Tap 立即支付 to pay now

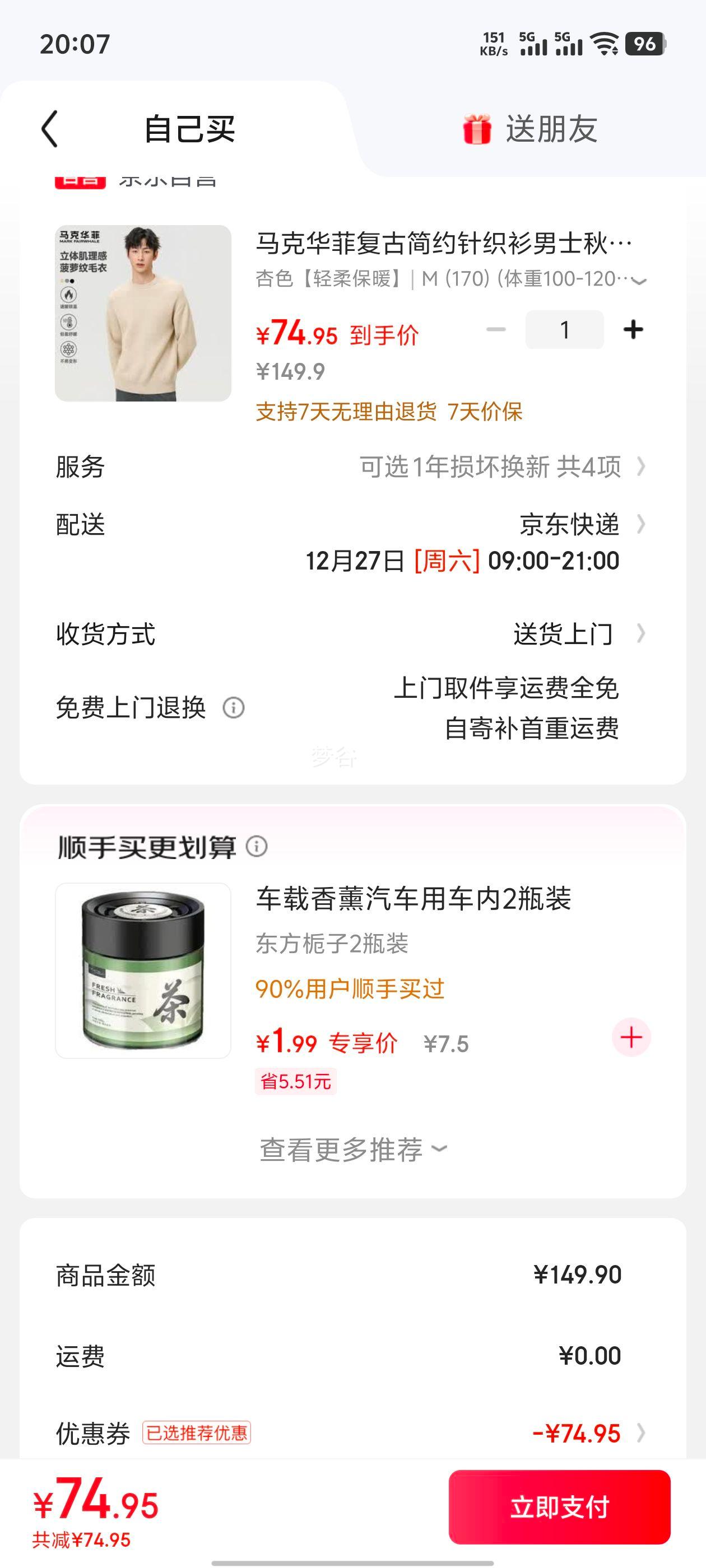(559, 1506)
